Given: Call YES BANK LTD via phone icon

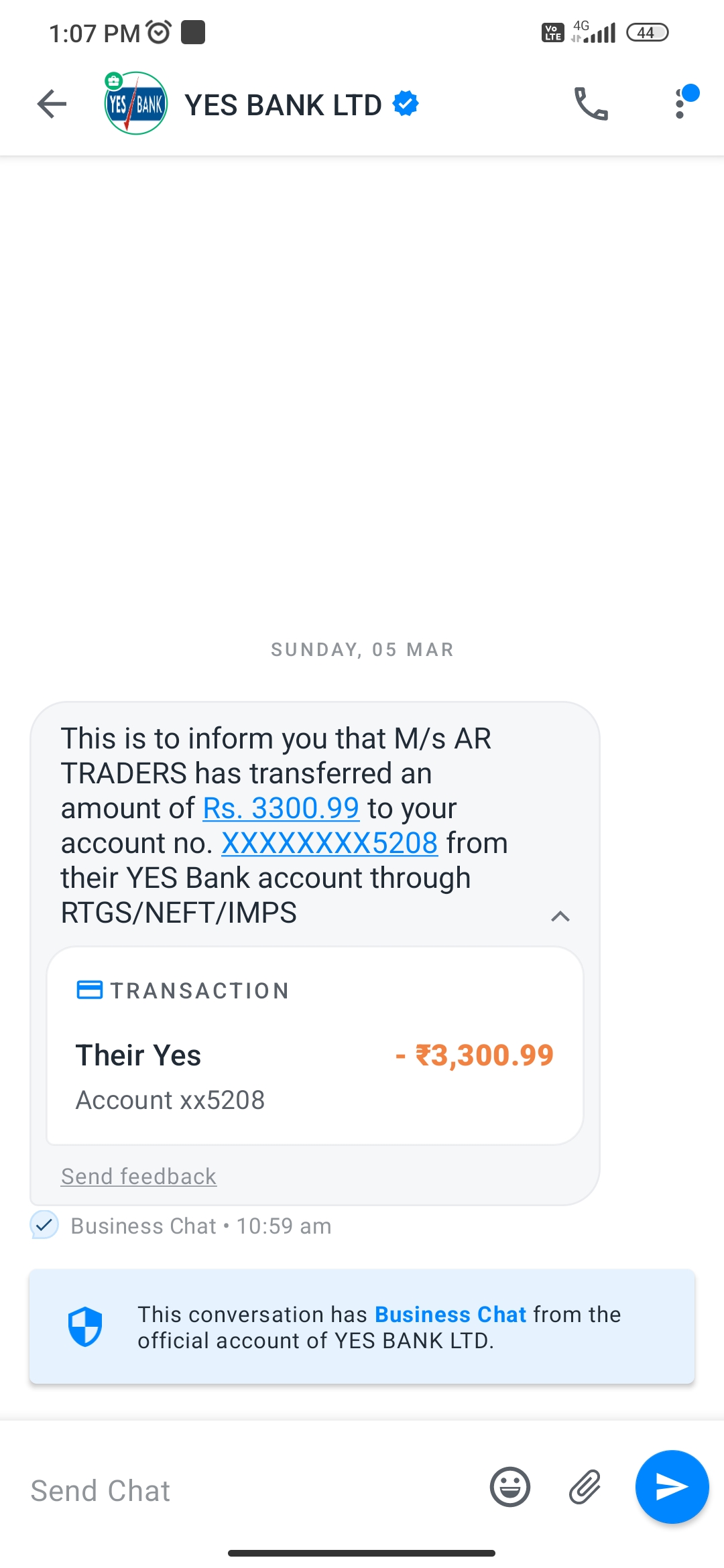Looking at the screenshot, I should click(591, 105).
